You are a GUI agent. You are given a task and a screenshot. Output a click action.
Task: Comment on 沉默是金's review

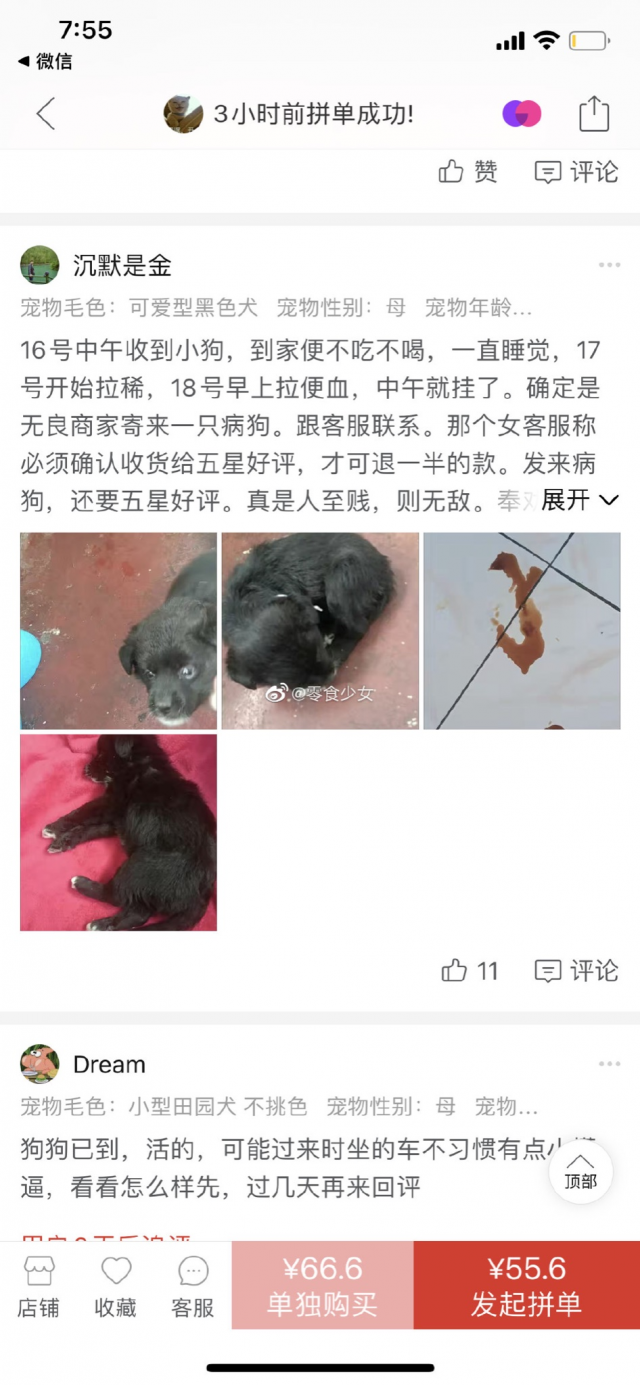click(576, 970)
